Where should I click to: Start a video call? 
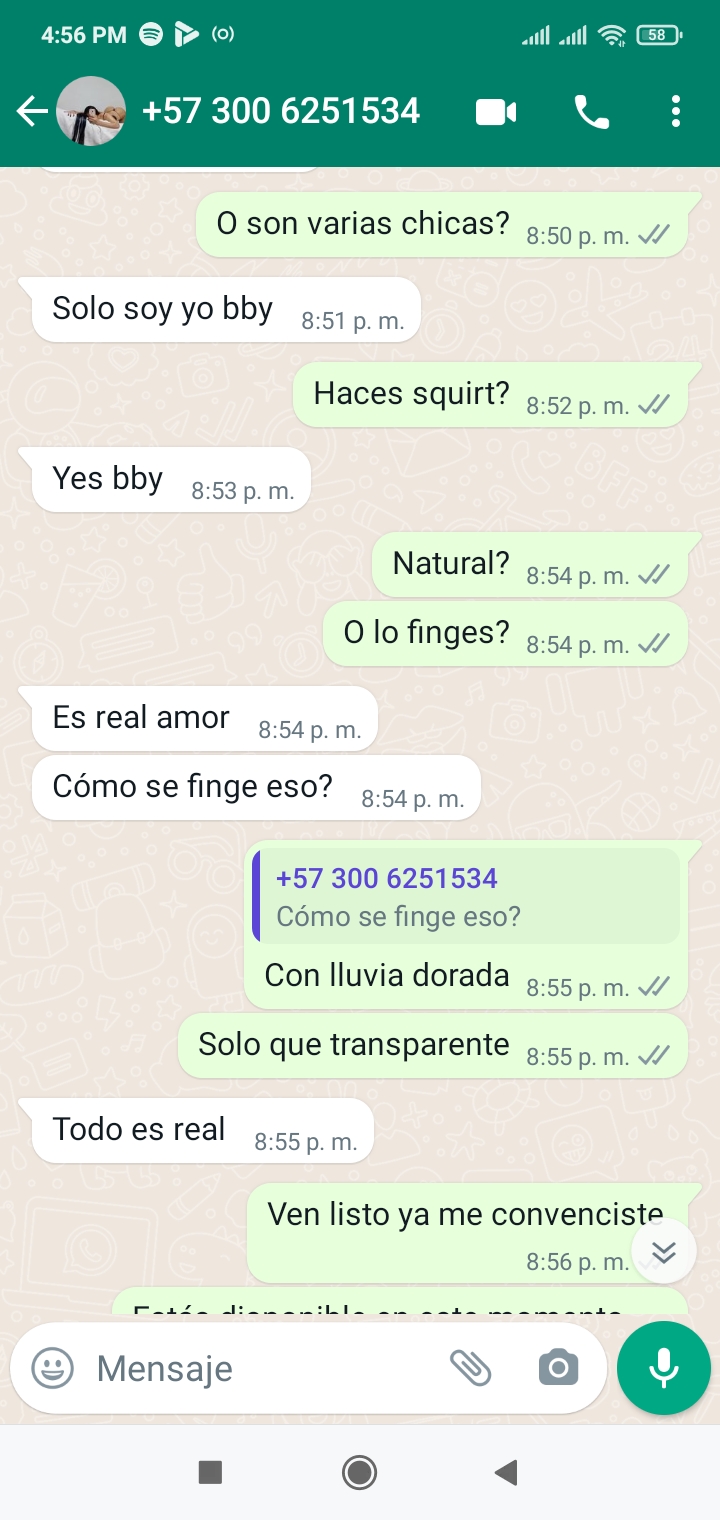click(496, 111)
